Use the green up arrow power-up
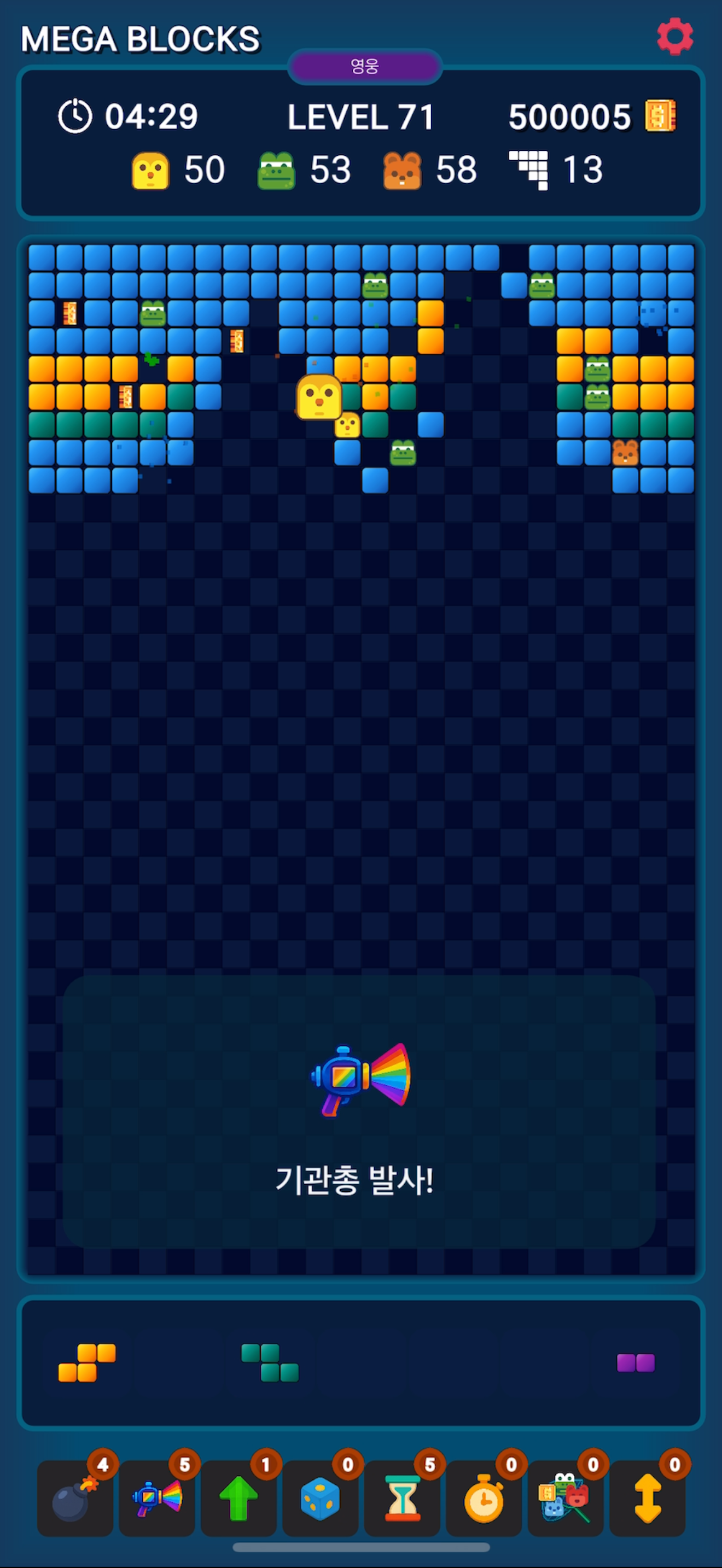The height and width of the screenshot is (1568, 722). (238, 1498)
